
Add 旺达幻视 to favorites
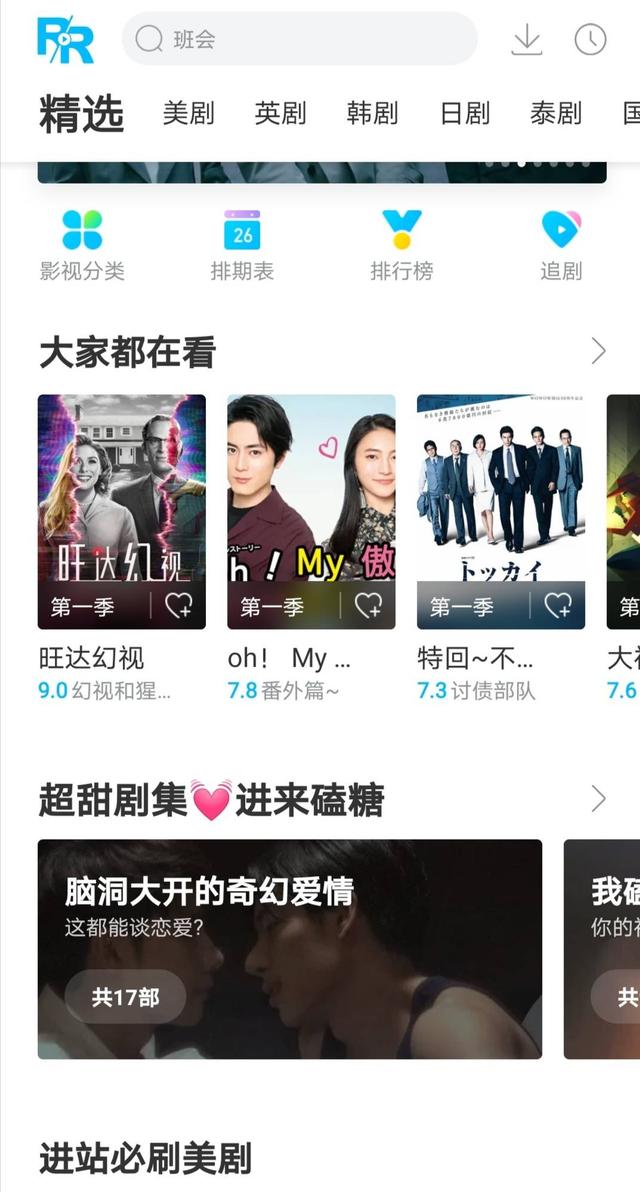pos(180,605)
